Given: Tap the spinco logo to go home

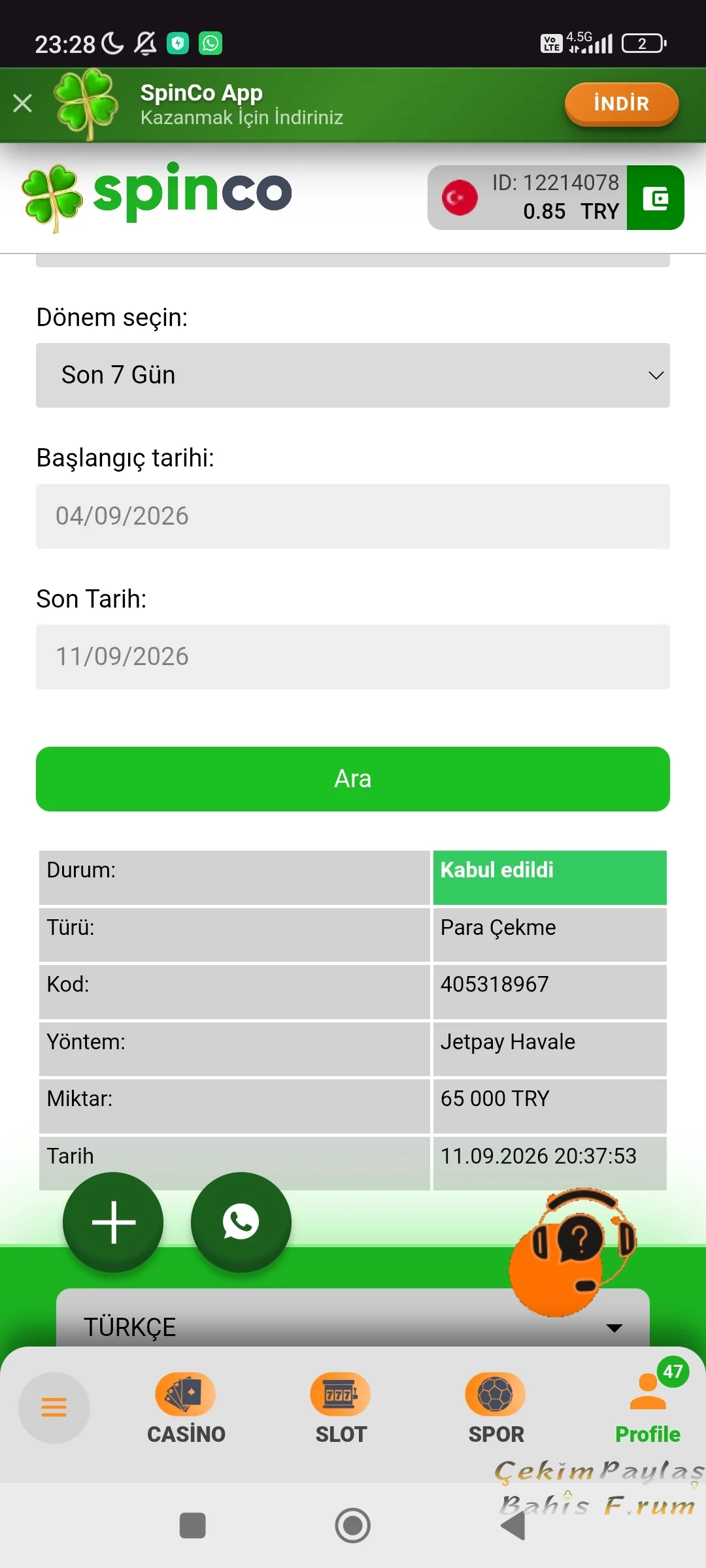Looking at the screenshot, I should pos(157,196).
